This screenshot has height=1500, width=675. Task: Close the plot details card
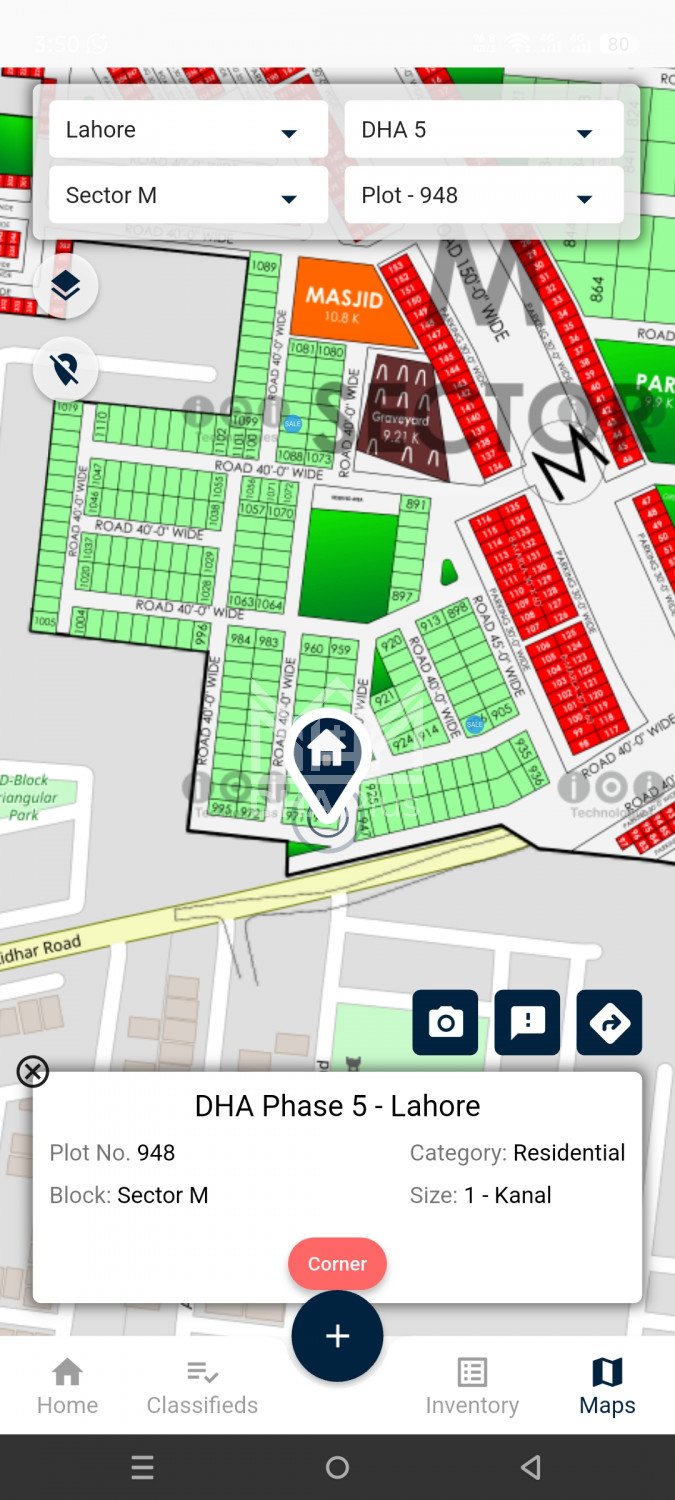click(x=33, y=1072)
